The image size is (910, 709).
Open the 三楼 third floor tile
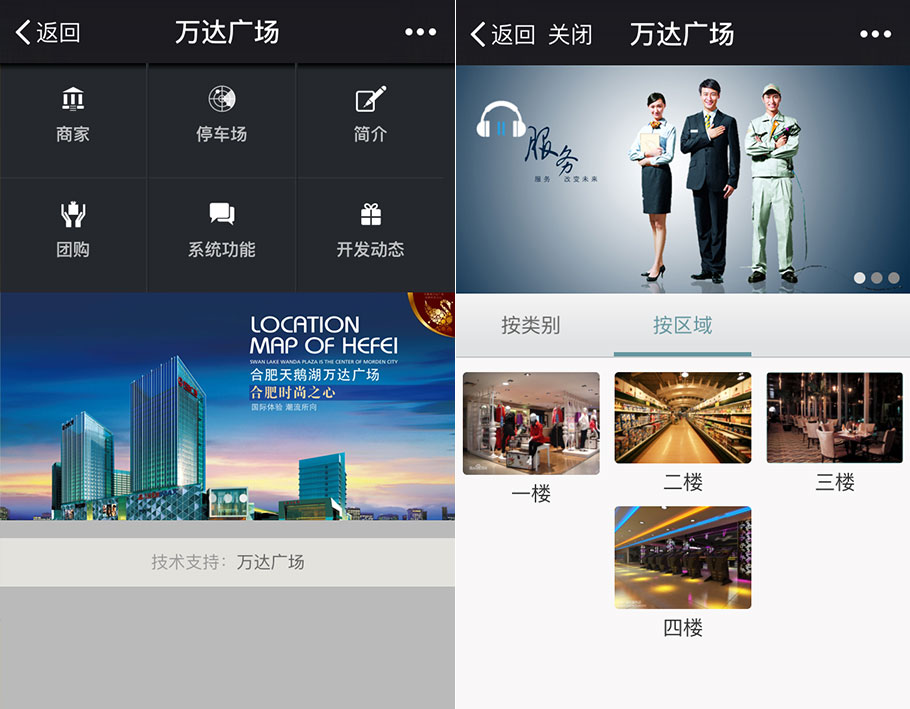[x=834, y=418]
